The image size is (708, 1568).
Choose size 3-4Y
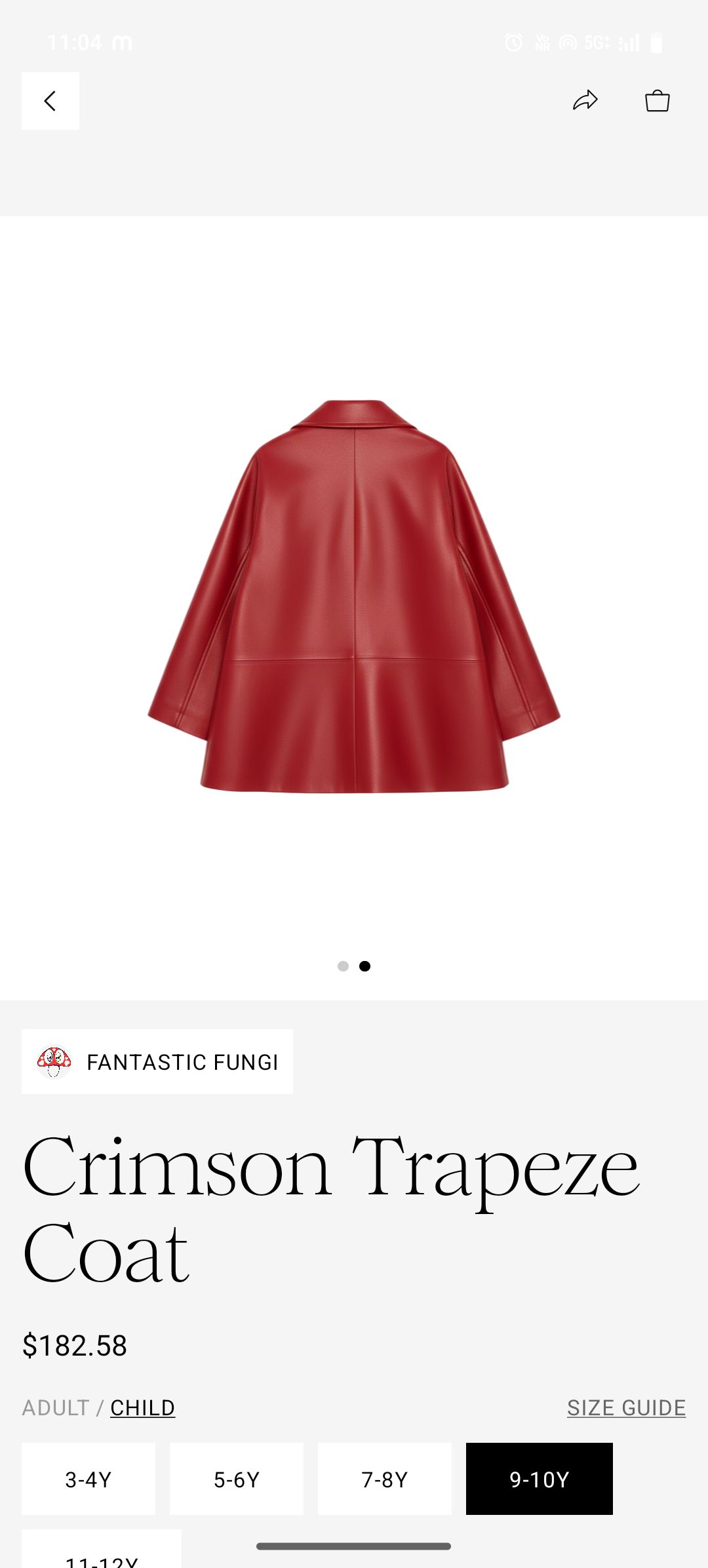click(88, 1479)
